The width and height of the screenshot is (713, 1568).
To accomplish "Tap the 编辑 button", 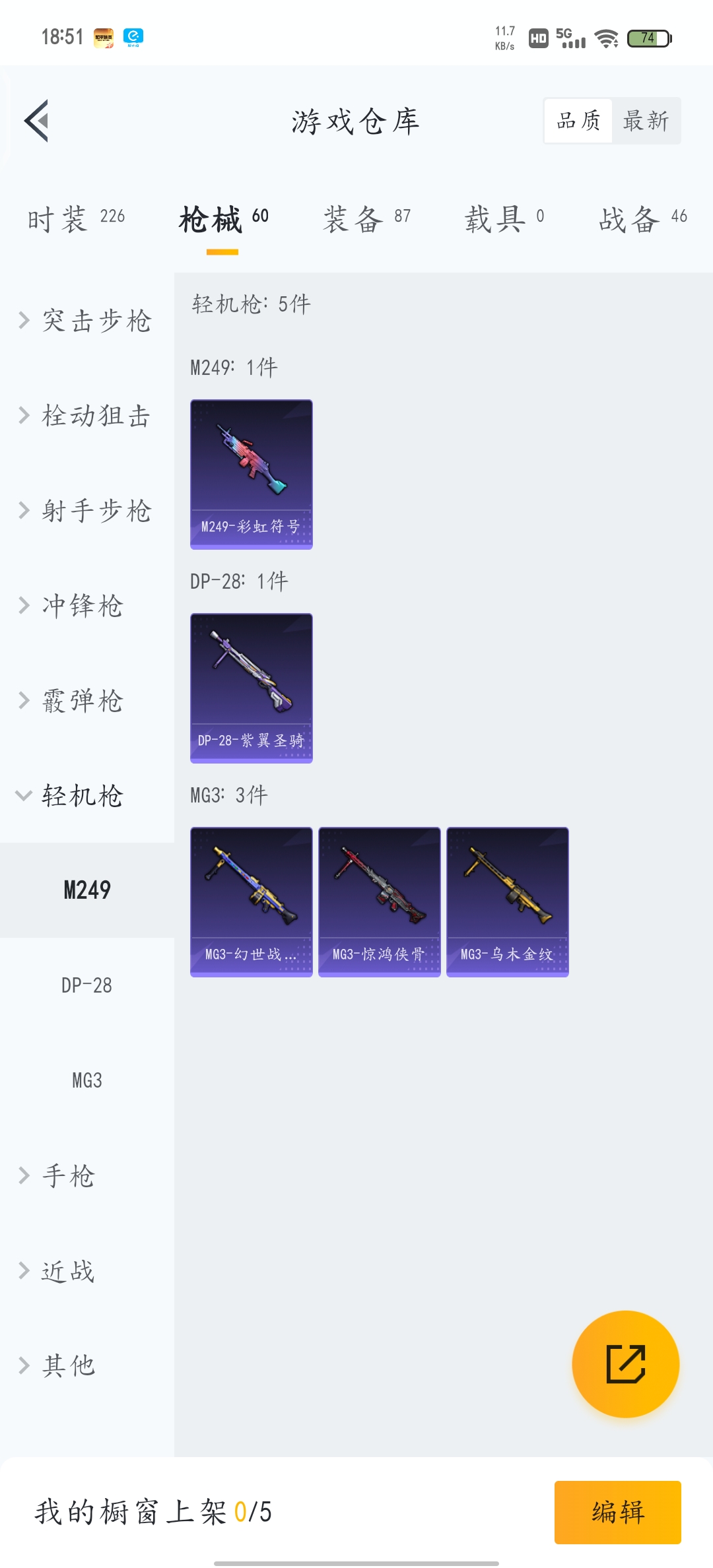I will point(618,1512).
